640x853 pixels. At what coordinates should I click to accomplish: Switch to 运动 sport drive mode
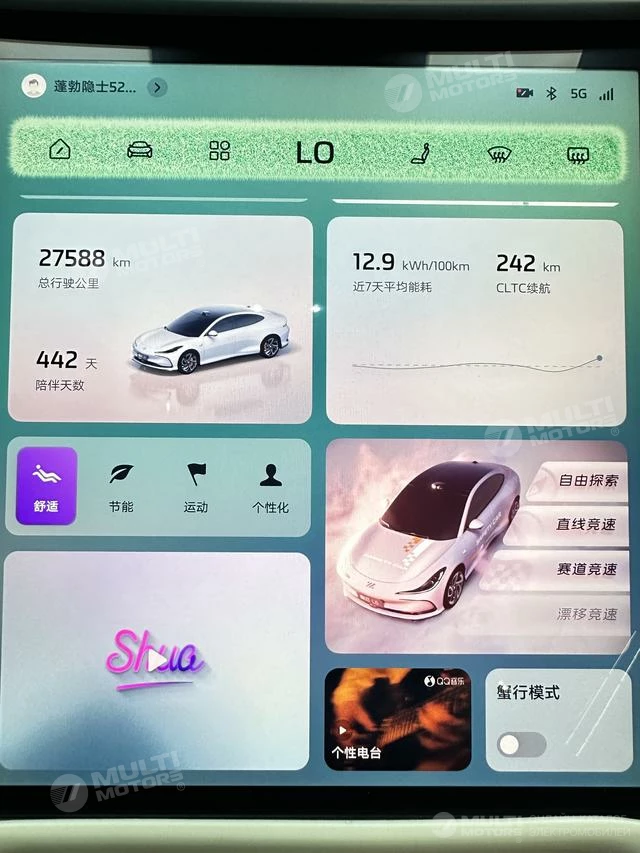pyautogui.click(x=196, y=486)
